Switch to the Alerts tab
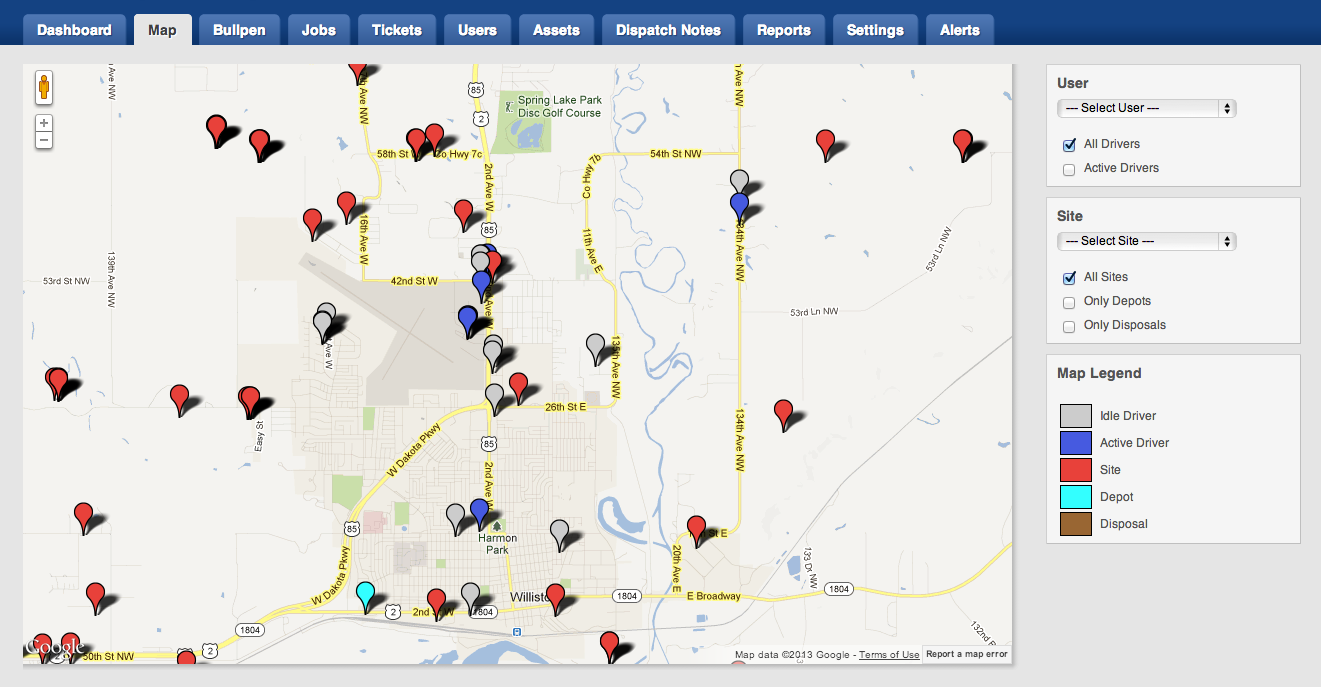The width and height of the screenshot is (1321, 687). (959, 30)
